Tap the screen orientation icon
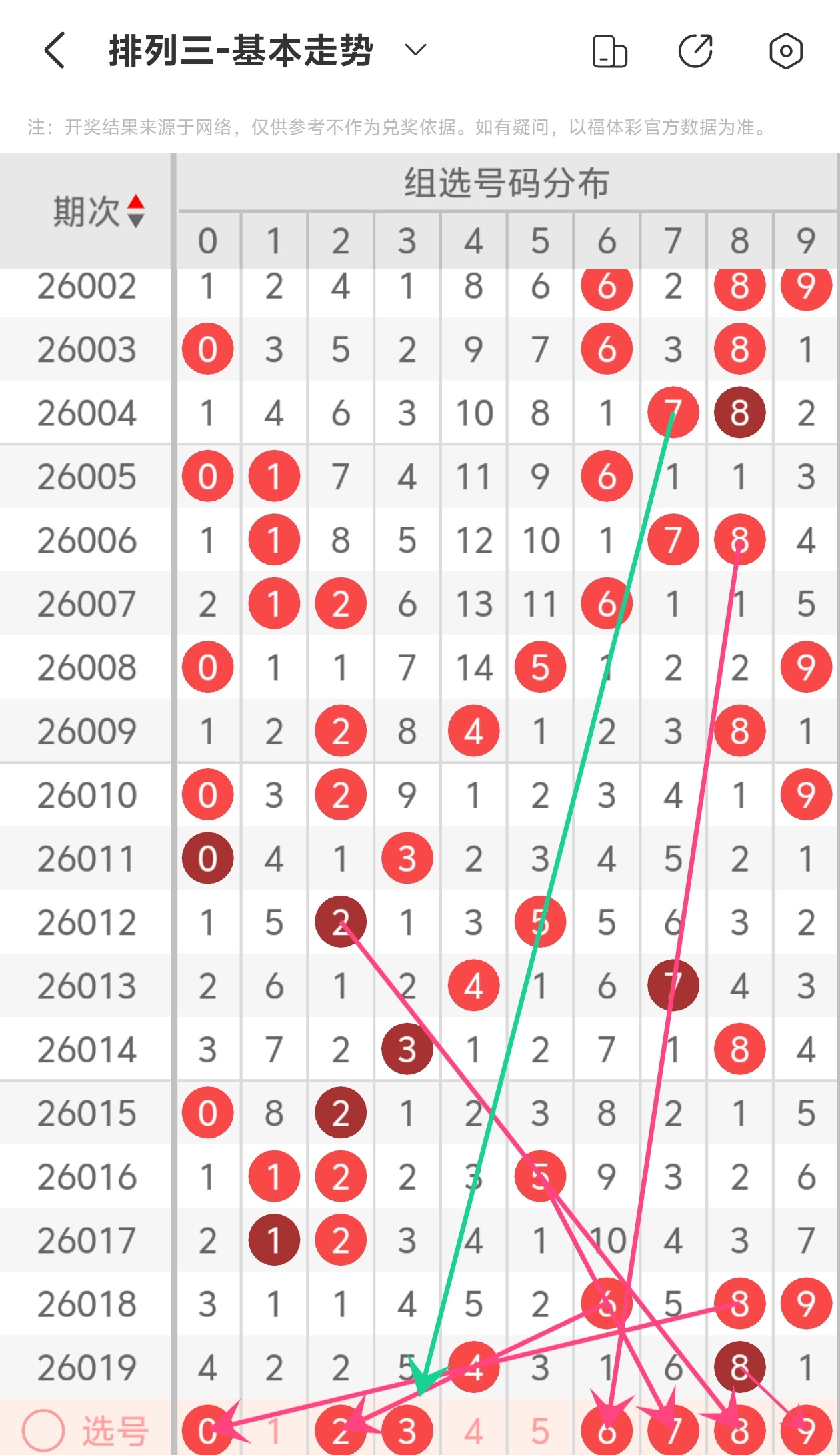This screenshot has height=1455, width=840. click(x=609, y=51)
